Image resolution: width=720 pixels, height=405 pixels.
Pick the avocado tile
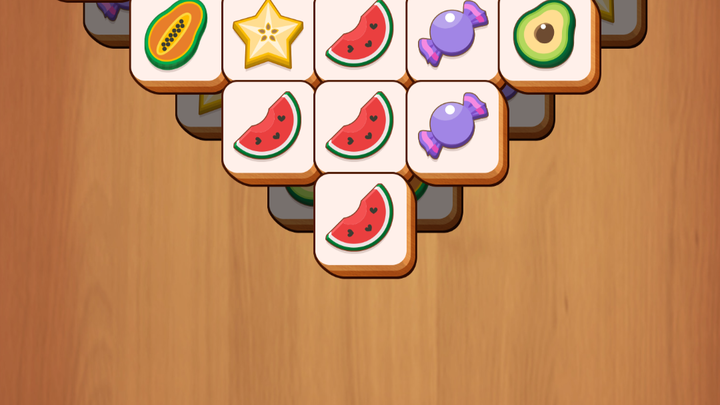[545, 35]
